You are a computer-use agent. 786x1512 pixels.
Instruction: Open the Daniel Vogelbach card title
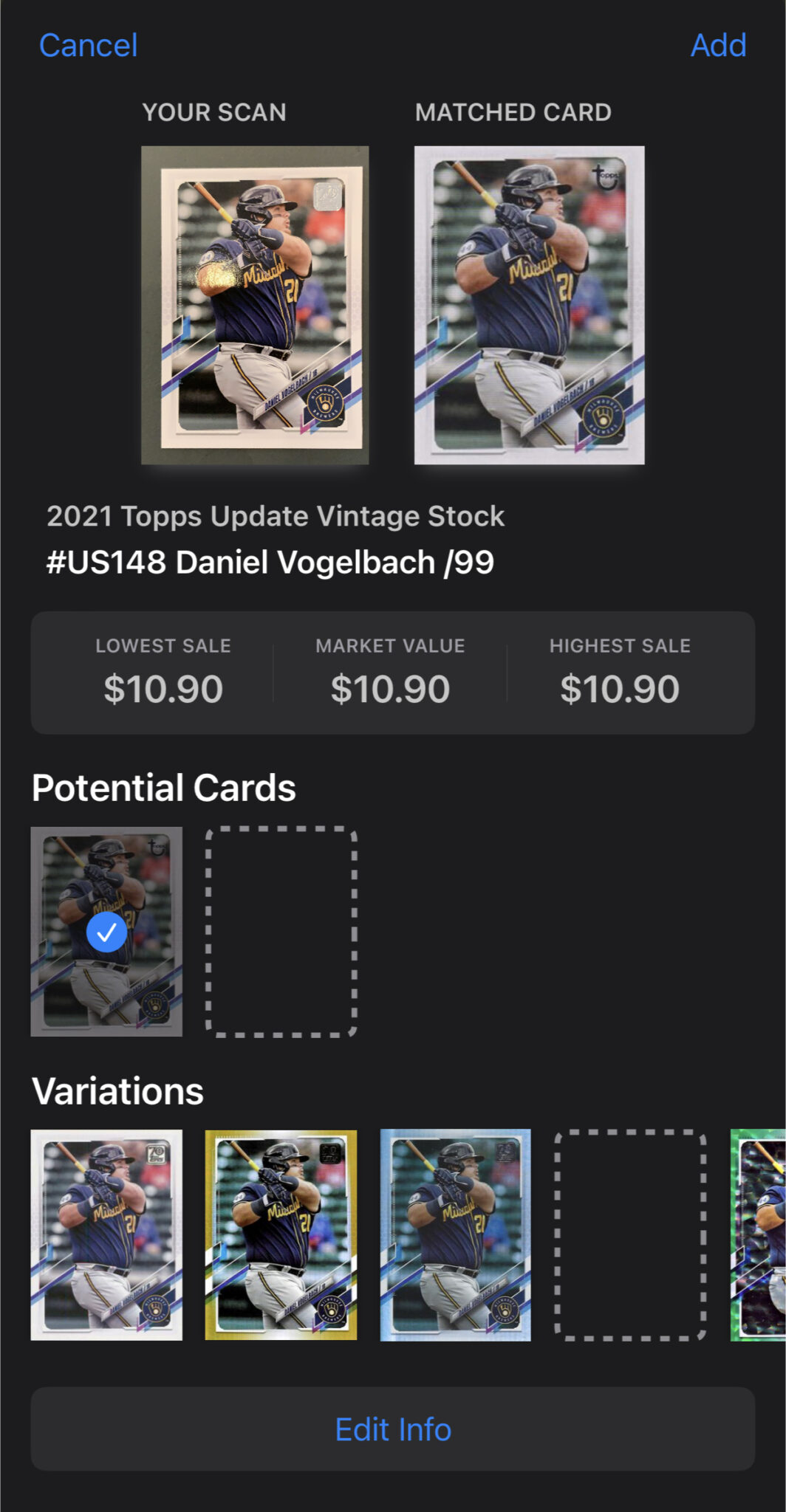(x=271, y=561)
